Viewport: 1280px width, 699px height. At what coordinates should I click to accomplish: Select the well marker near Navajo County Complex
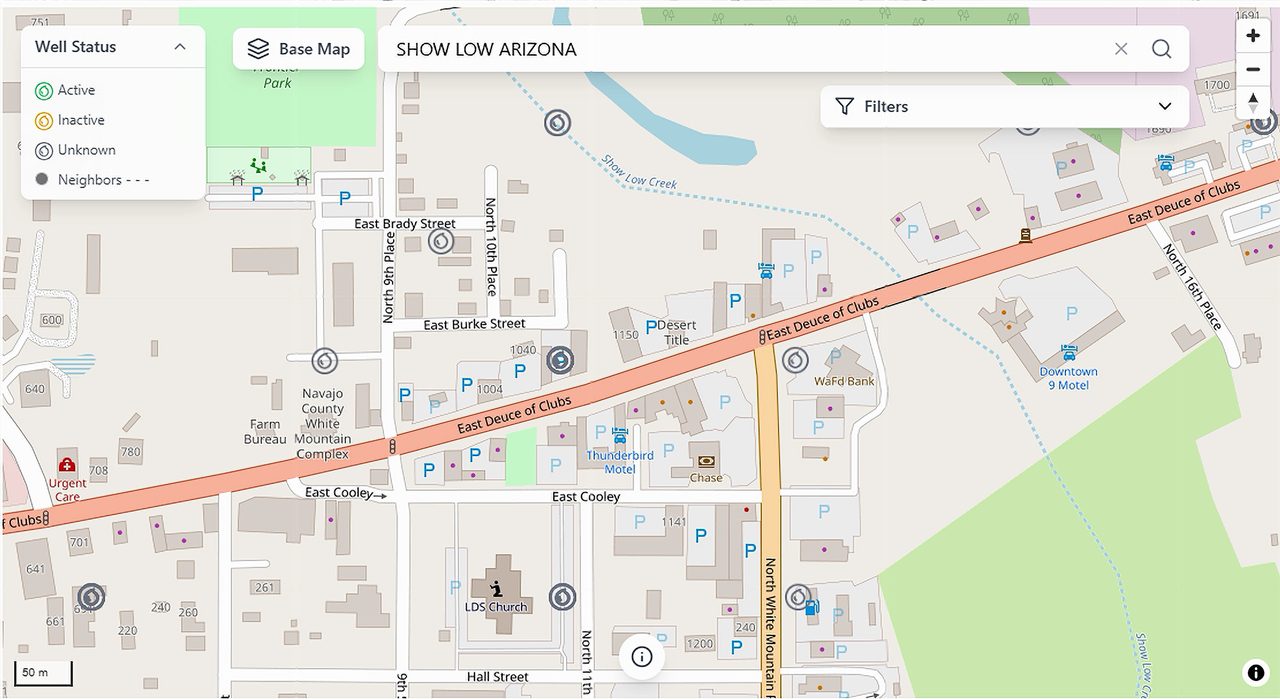(324, 360)
